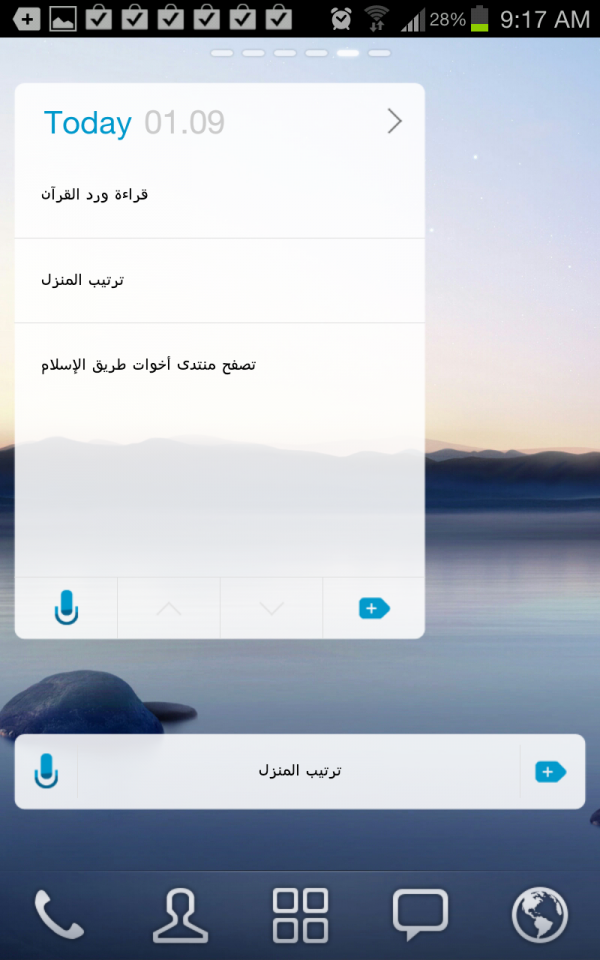
Task: Tap the microphone in the small widget
Action: 47,771
